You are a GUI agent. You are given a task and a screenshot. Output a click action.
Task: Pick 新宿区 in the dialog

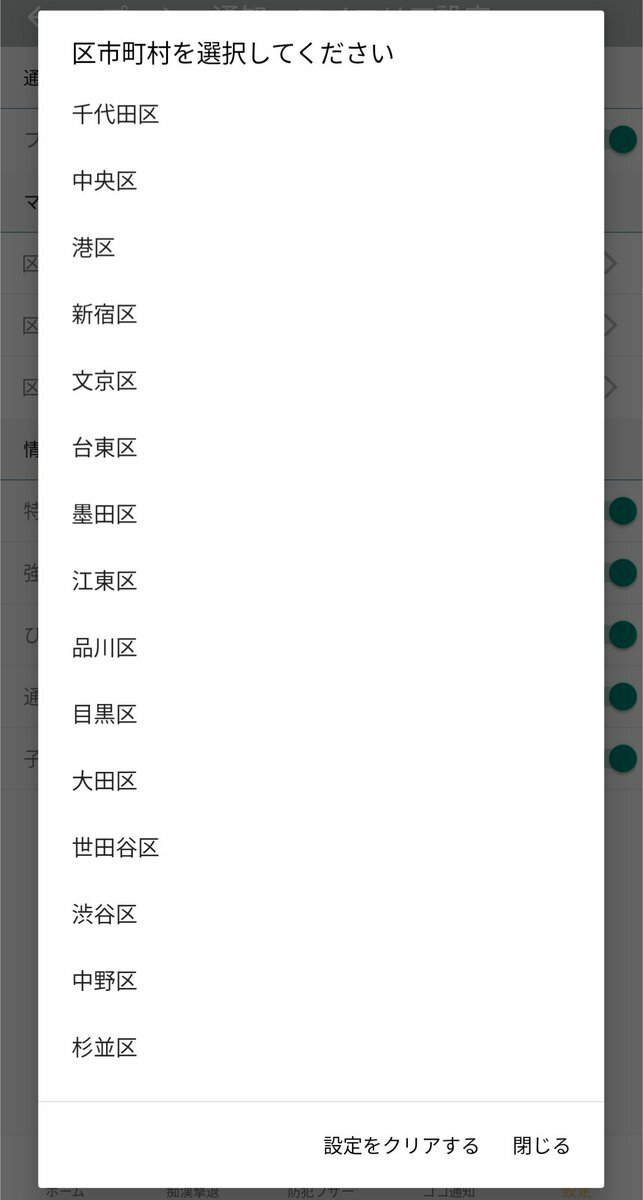click(105, 315)
